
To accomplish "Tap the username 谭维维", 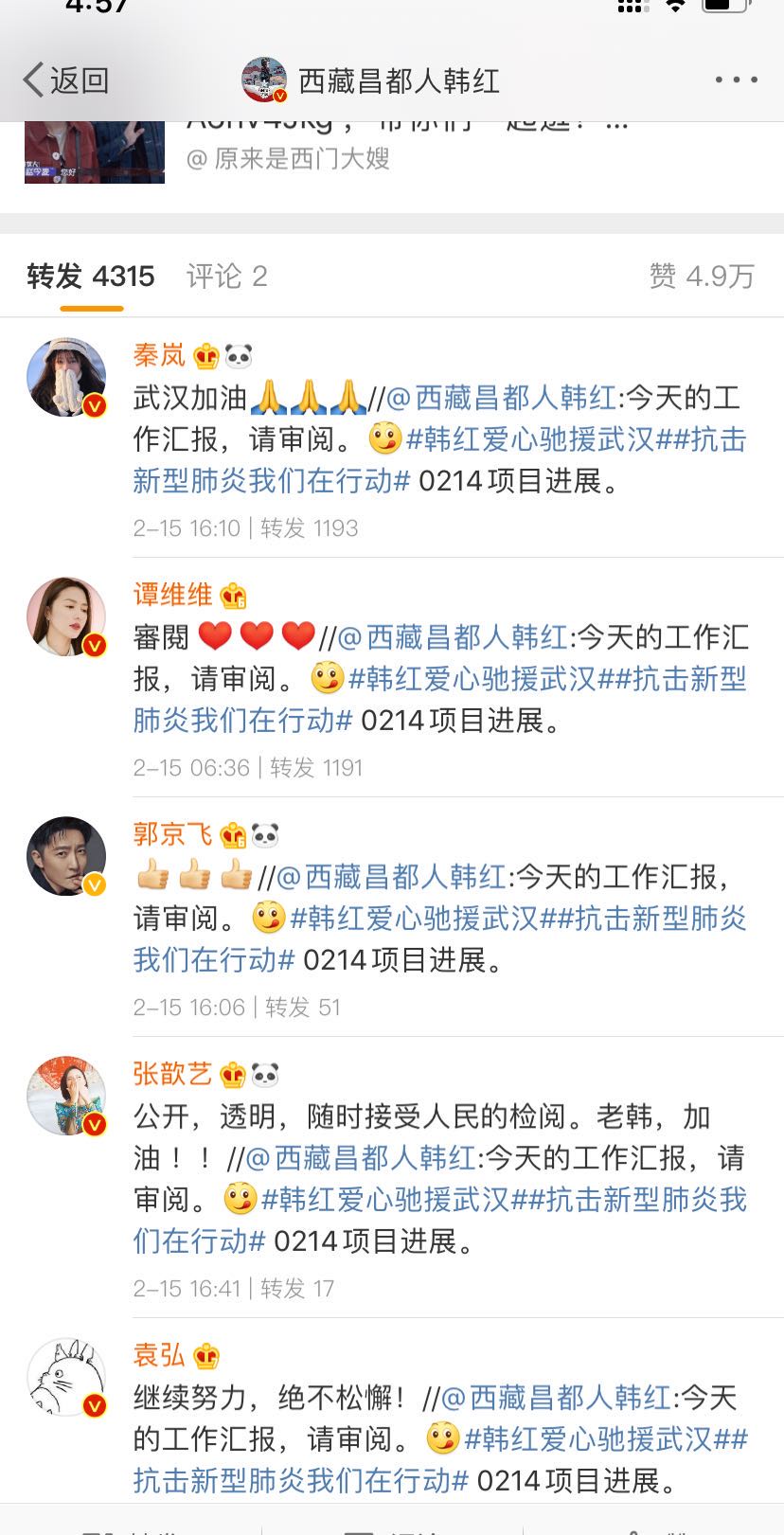I will 172,596.
